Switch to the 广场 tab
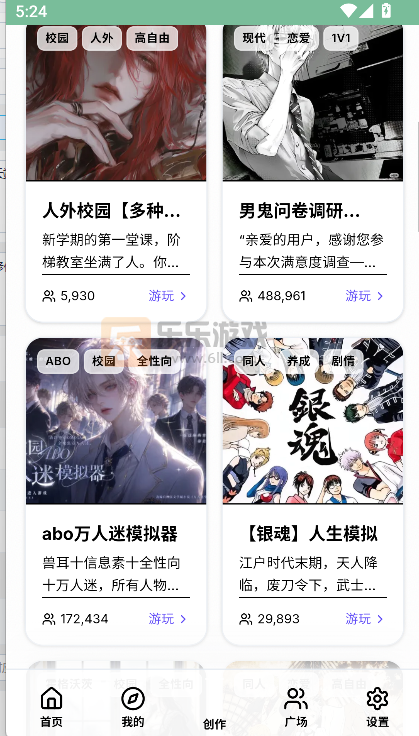This screenshot has width=419, height=736. pos(296,707)
